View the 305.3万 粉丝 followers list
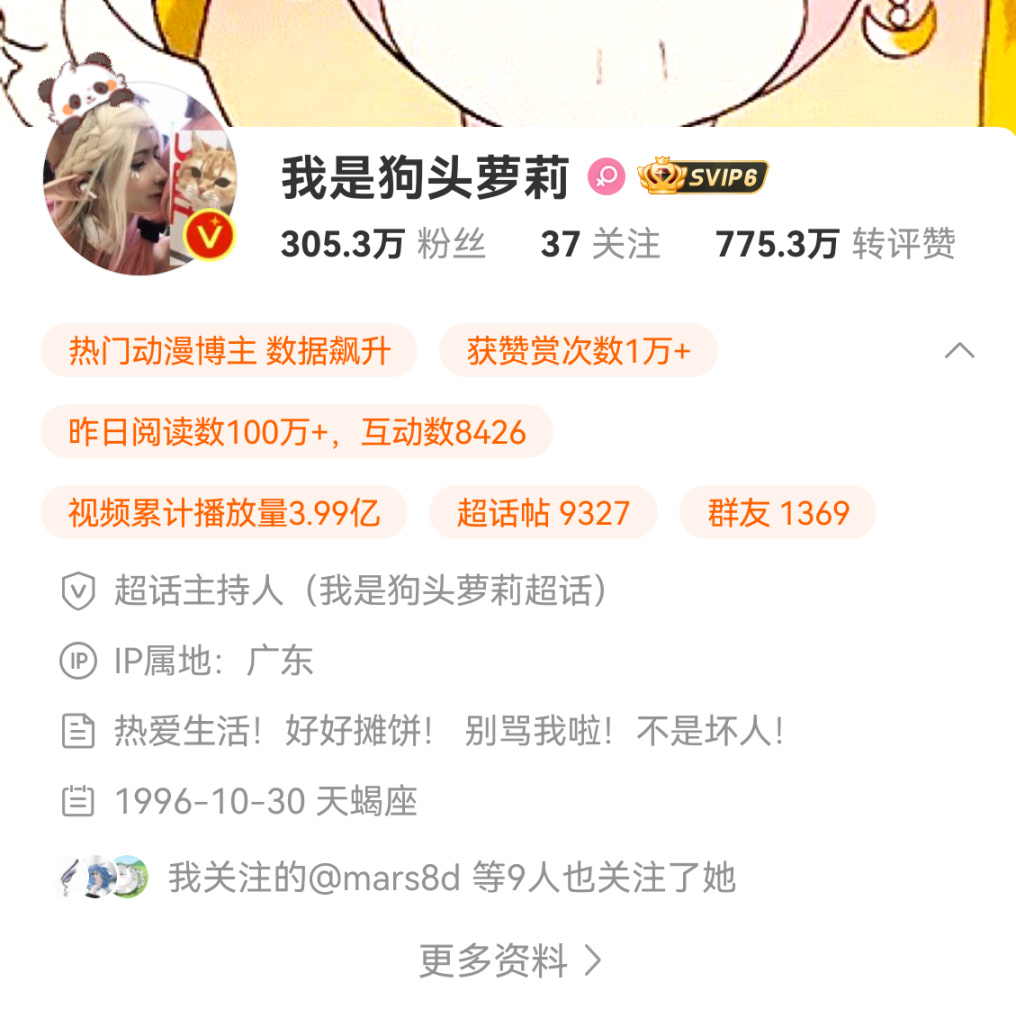The height and width of the screenshot is (1009, 1016). (x=383, y=244)
